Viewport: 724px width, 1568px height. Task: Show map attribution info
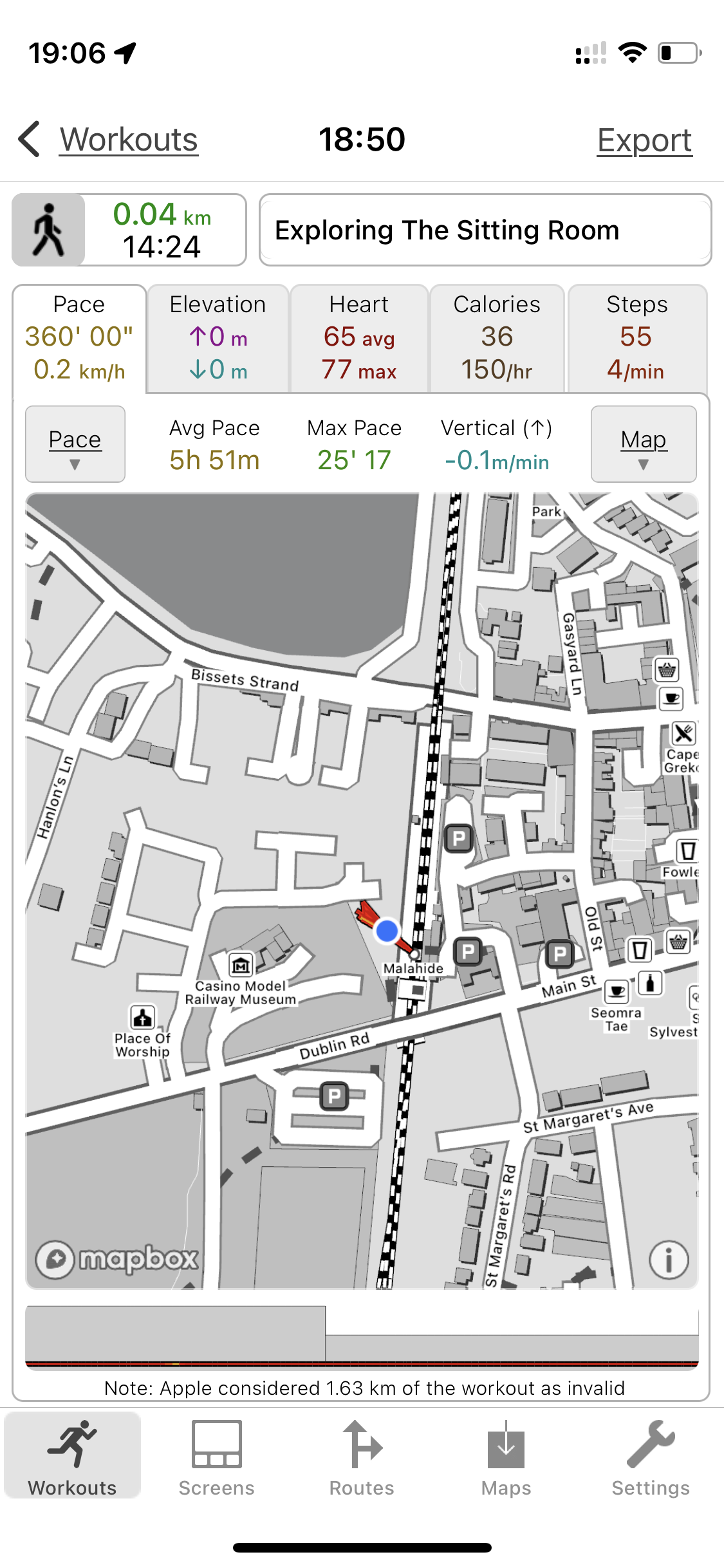point(669,1260)
